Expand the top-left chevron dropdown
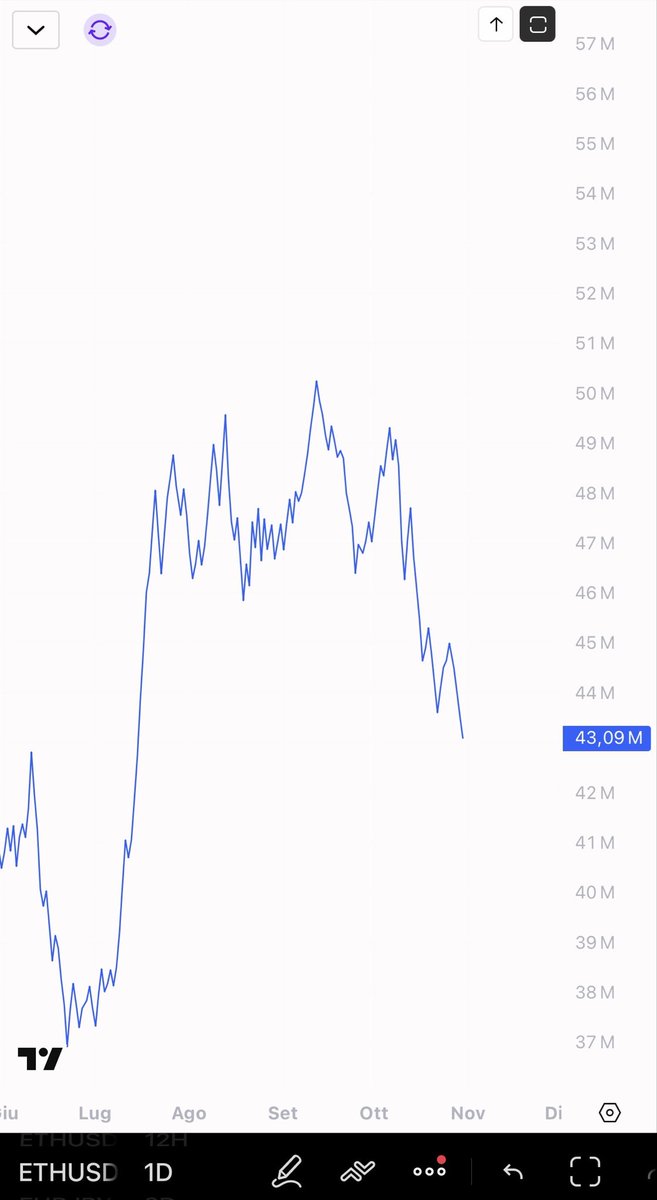The image size is (657, 1200). pos(36,30)
